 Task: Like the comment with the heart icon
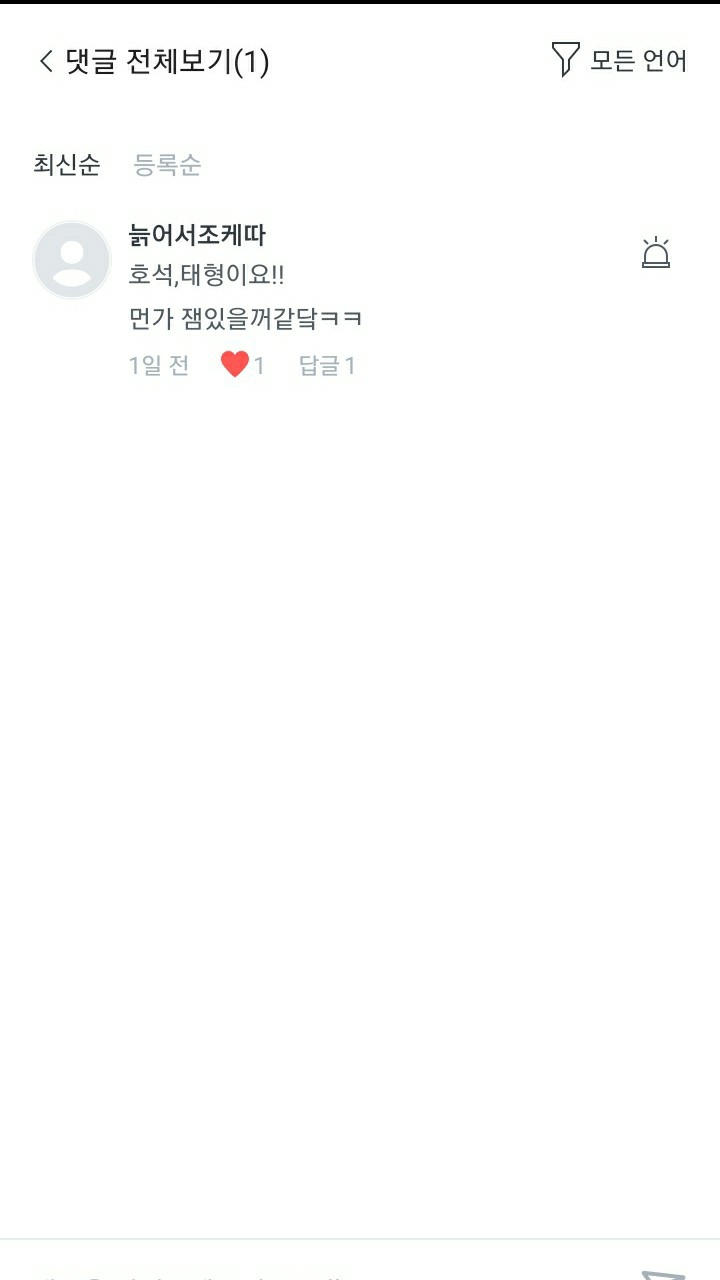pos(235,365)
